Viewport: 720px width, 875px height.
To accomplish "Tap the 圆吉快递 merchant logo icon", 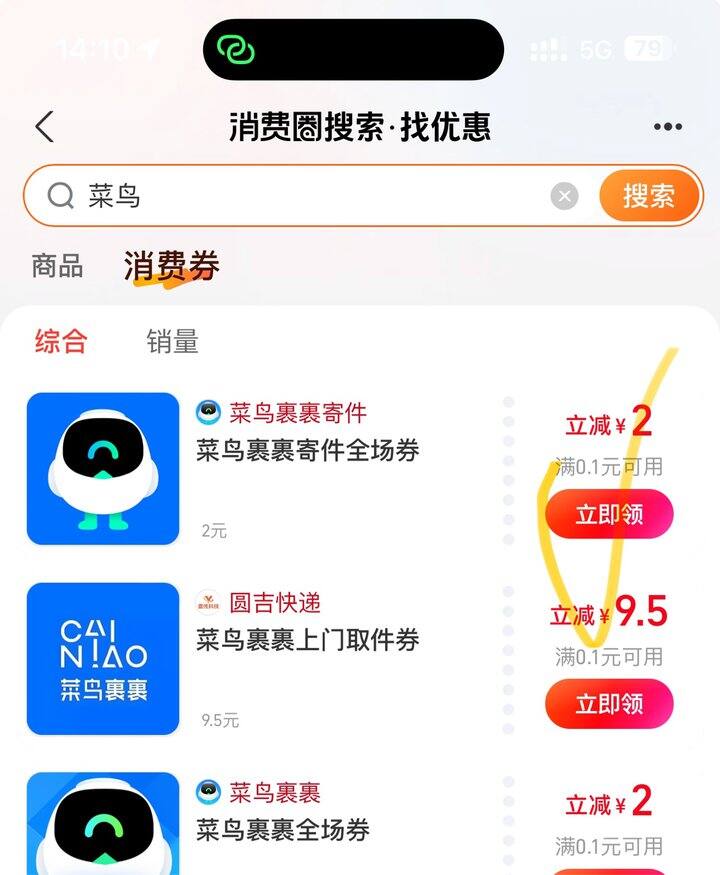I will tap(207, 601).
